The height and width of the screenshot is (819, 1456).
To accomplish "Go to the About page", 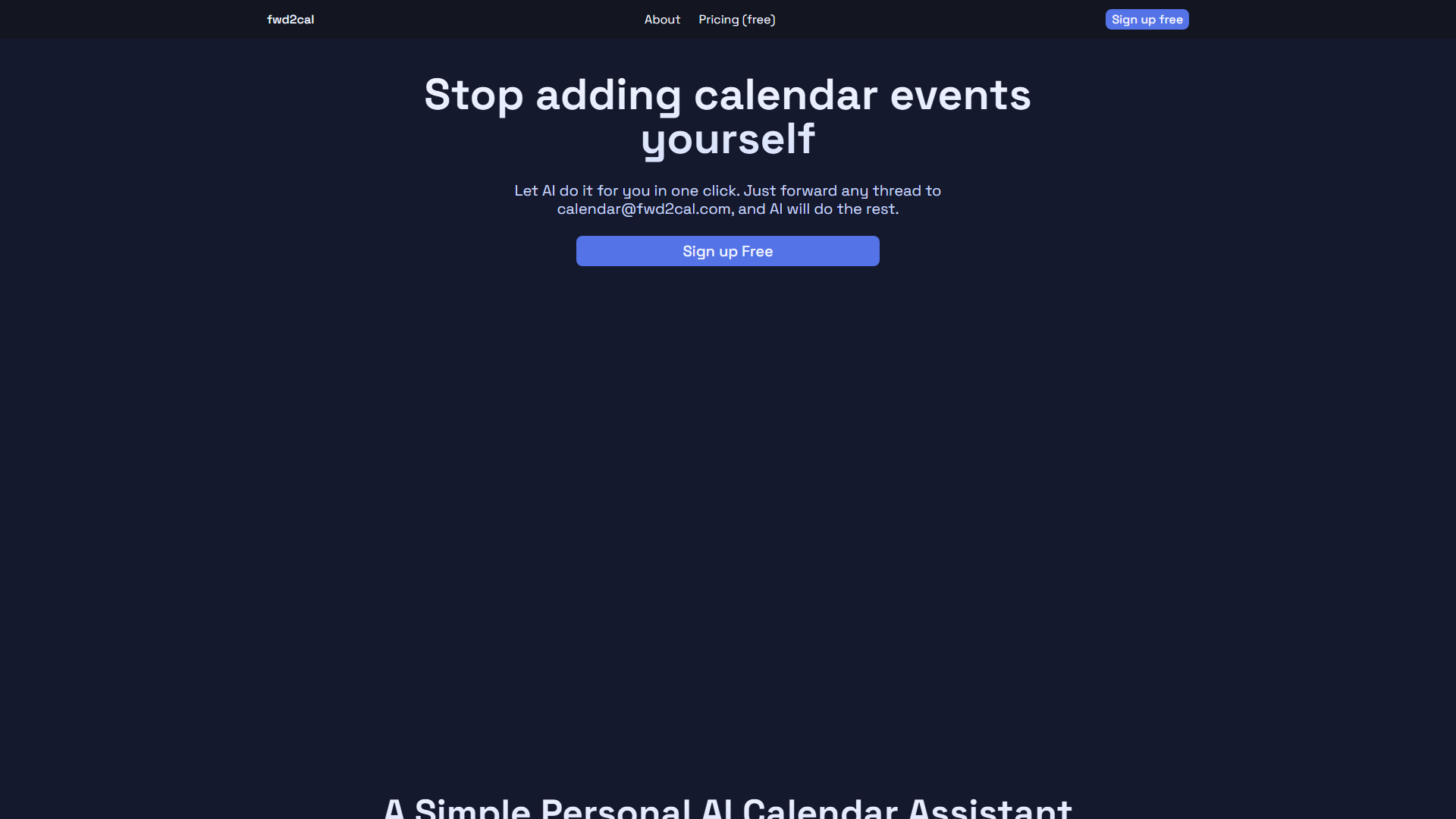I will 662,20.
